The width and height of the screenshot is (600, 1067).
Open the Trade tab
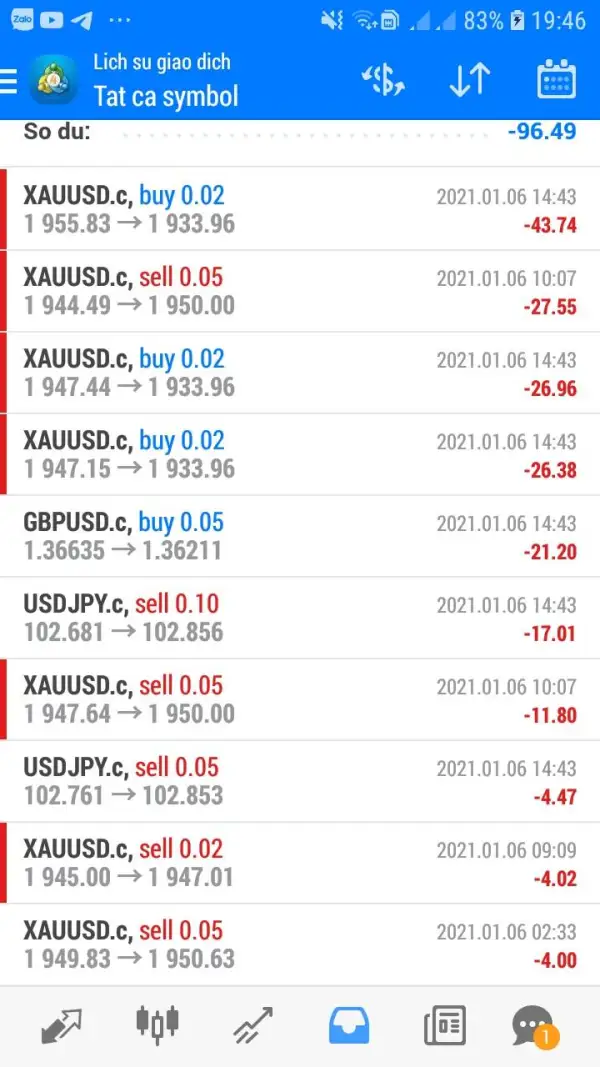[x=254, y=1025]
